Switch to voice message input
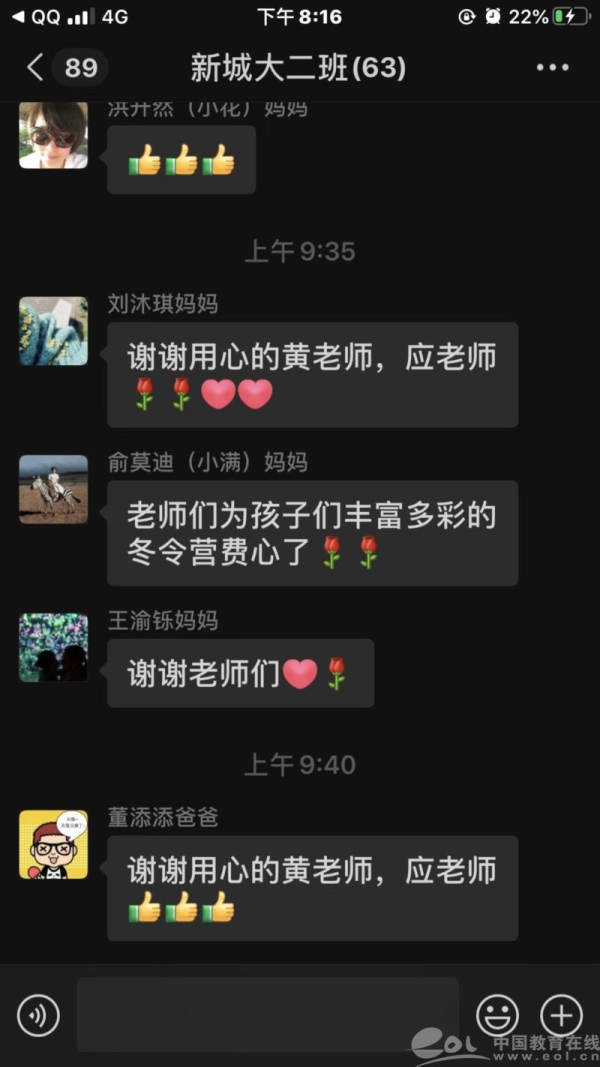 [x=38, y=1016]
